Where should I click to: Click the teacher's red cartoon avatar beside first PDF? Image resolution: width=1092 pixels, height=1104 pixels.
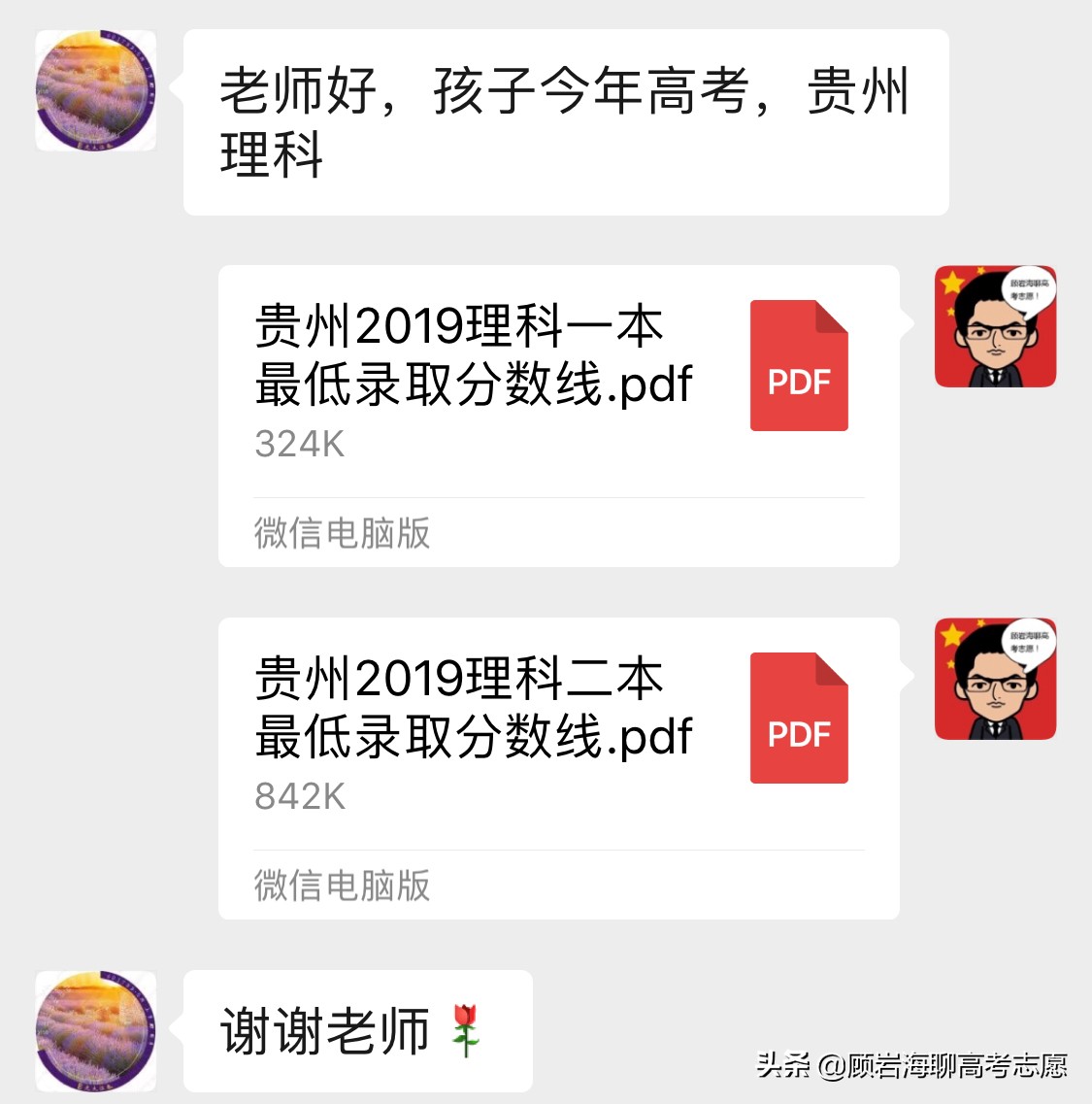[x=995, y=327]
